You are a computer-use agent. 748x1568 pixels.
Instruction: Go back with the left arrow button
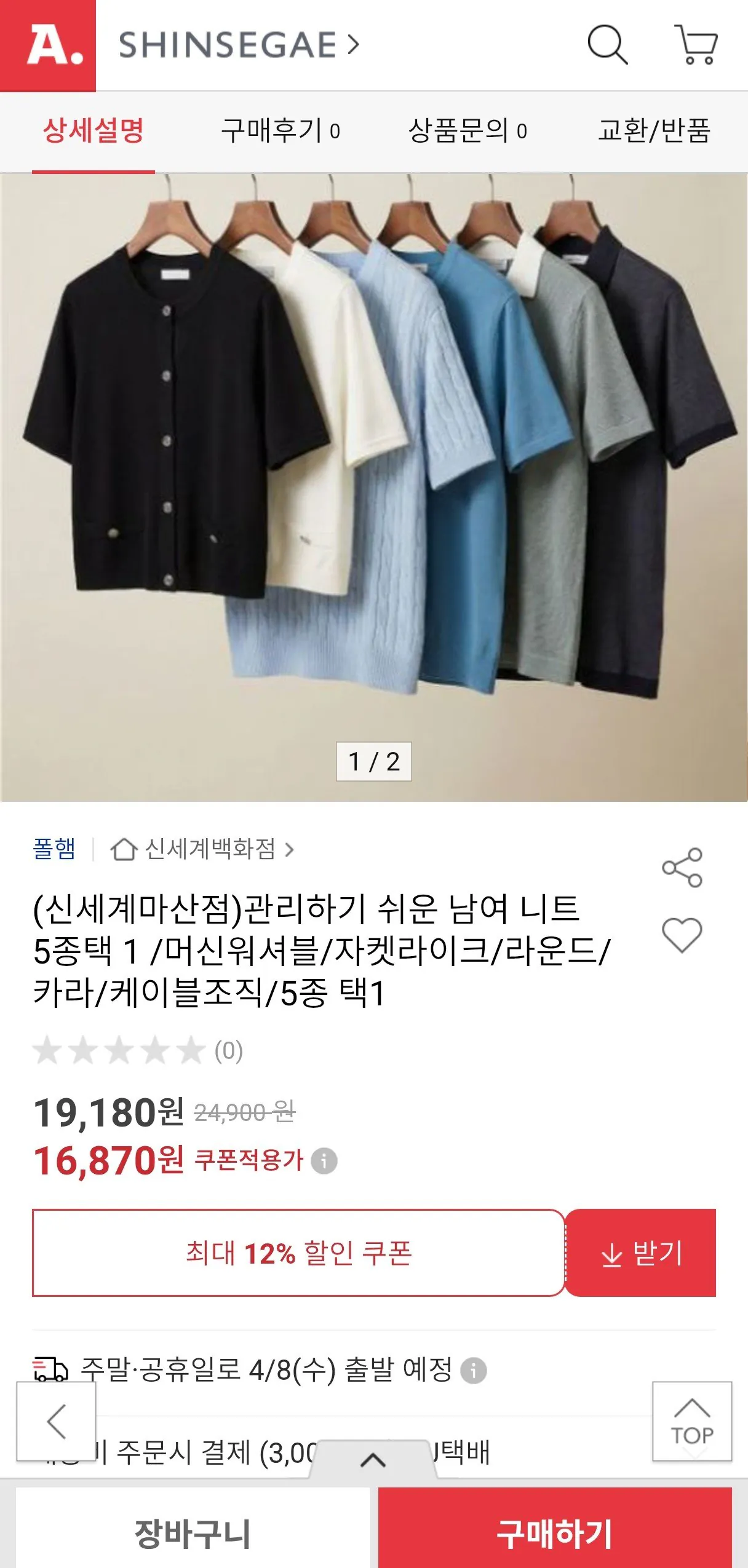pos(56,1421)
